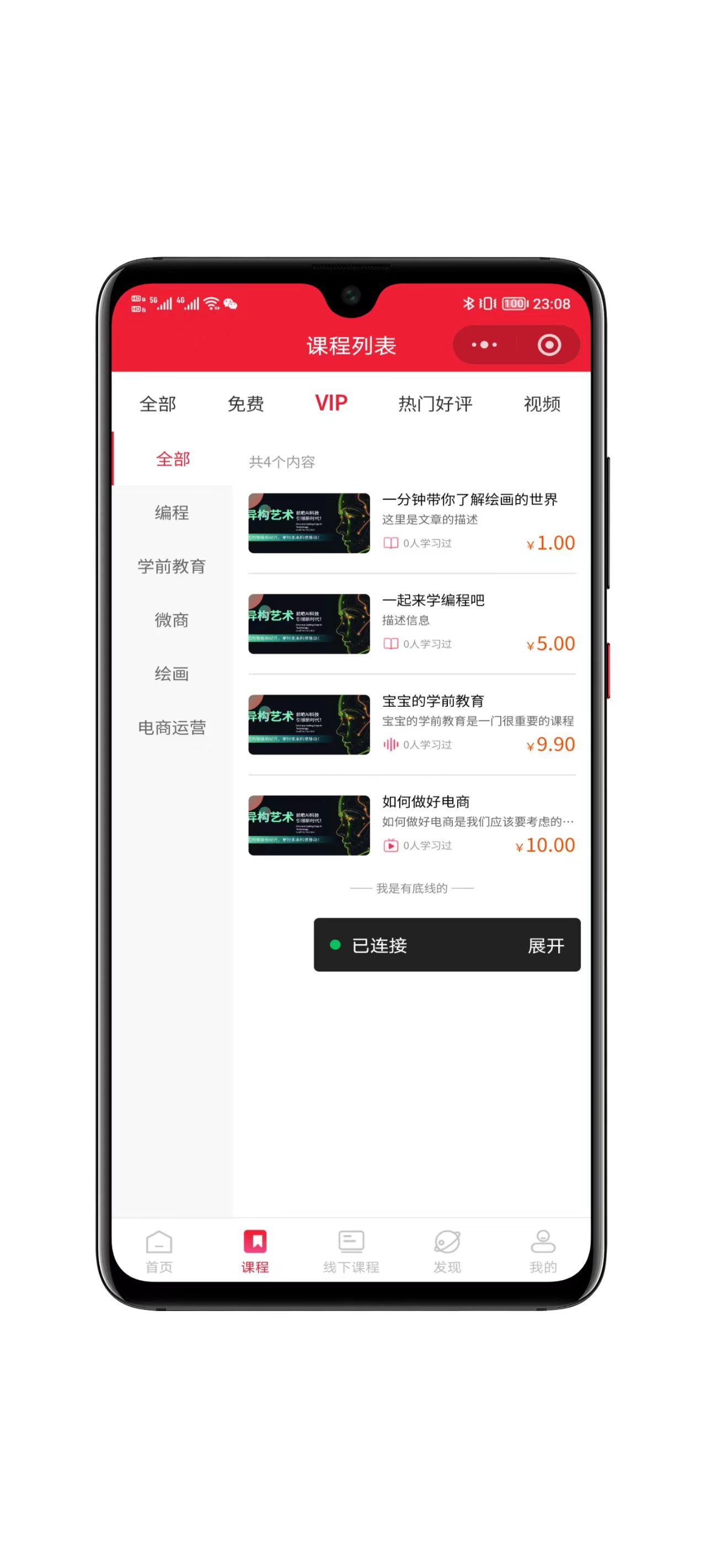Switch to the 线下课程 tab
Image resolution: width=706 pixels, height=1568 pixels.
pyautogui.click(x=351, y=1251)
